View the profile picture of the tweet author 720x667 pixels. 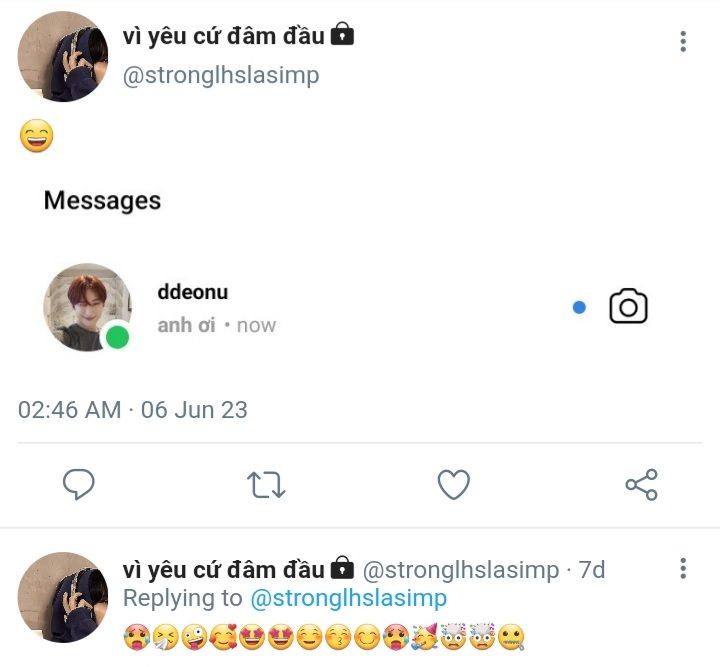pos(63,57)
